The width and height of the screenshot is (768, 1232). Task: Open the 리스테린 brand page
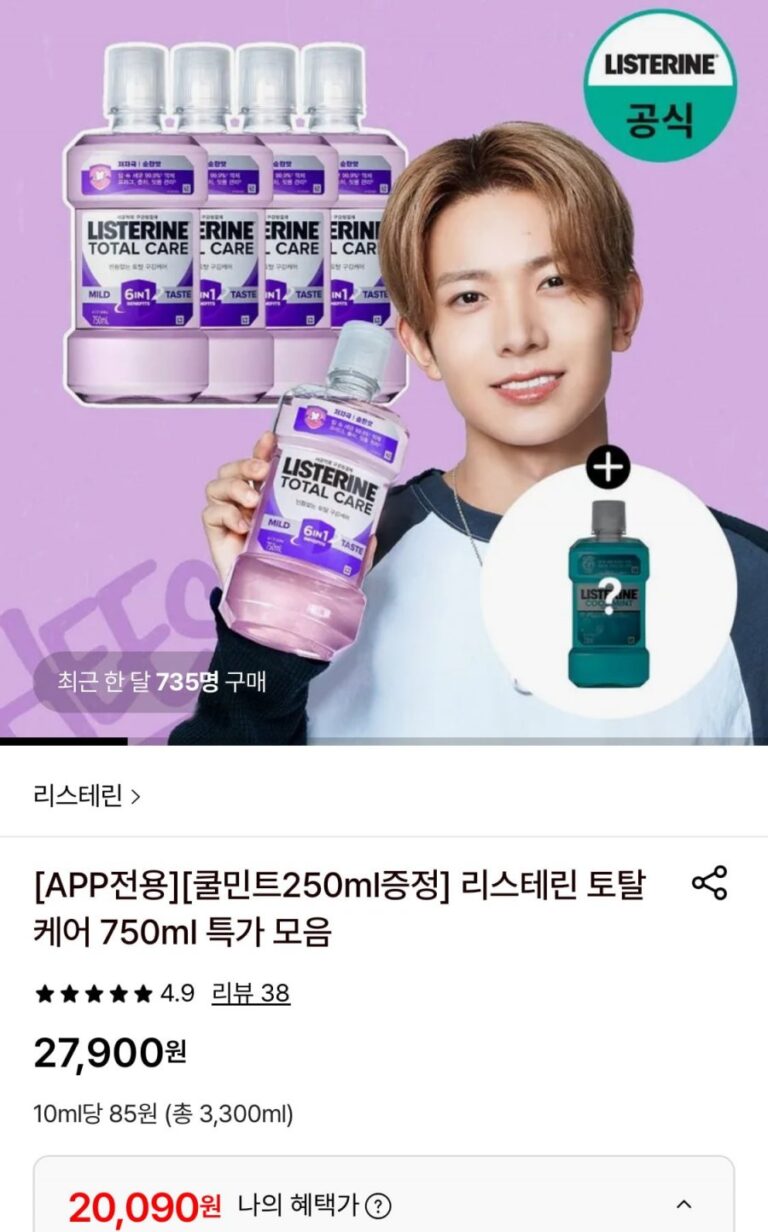(x=86, y=796)
